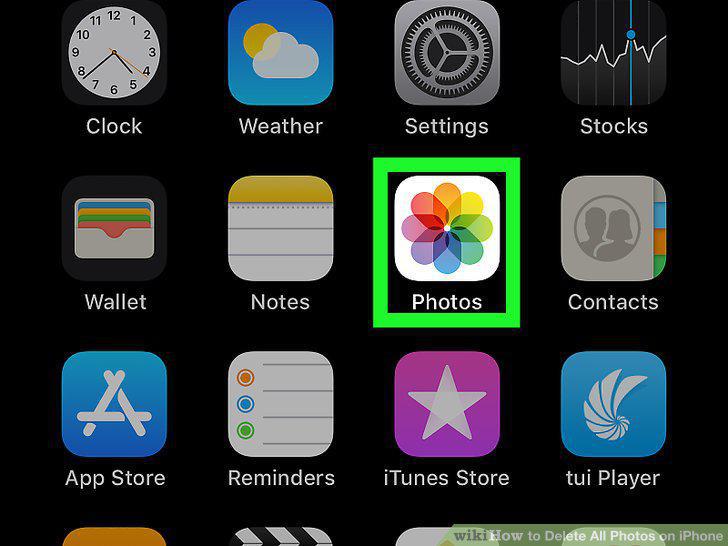Open the Notes app
Viewport: 728px width, 546px height.
(280, 228)
